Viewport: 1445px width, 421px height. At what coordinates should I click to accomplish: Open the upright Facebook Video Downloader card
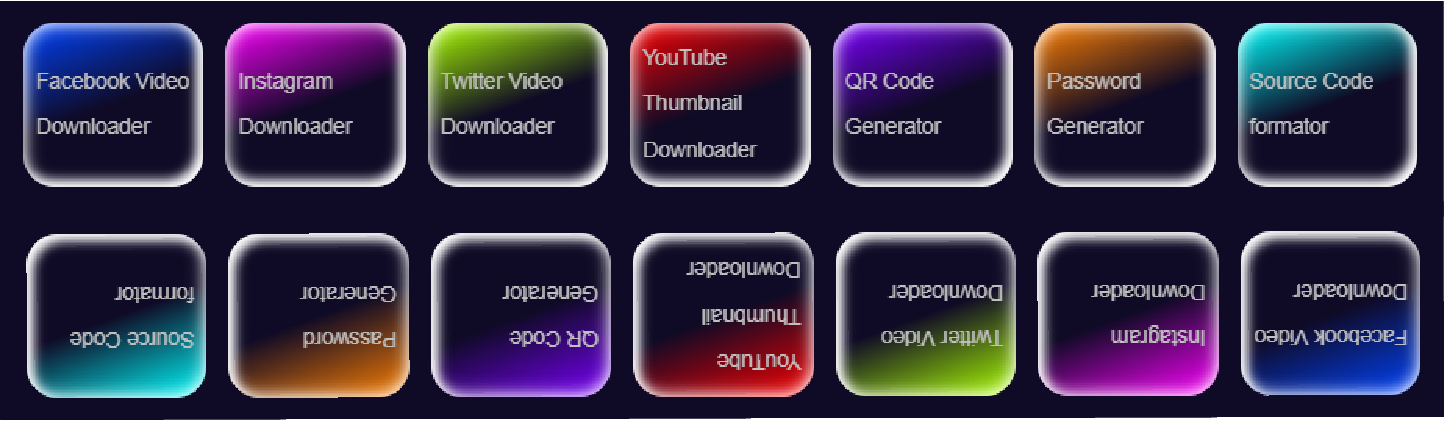click(113, 104)
